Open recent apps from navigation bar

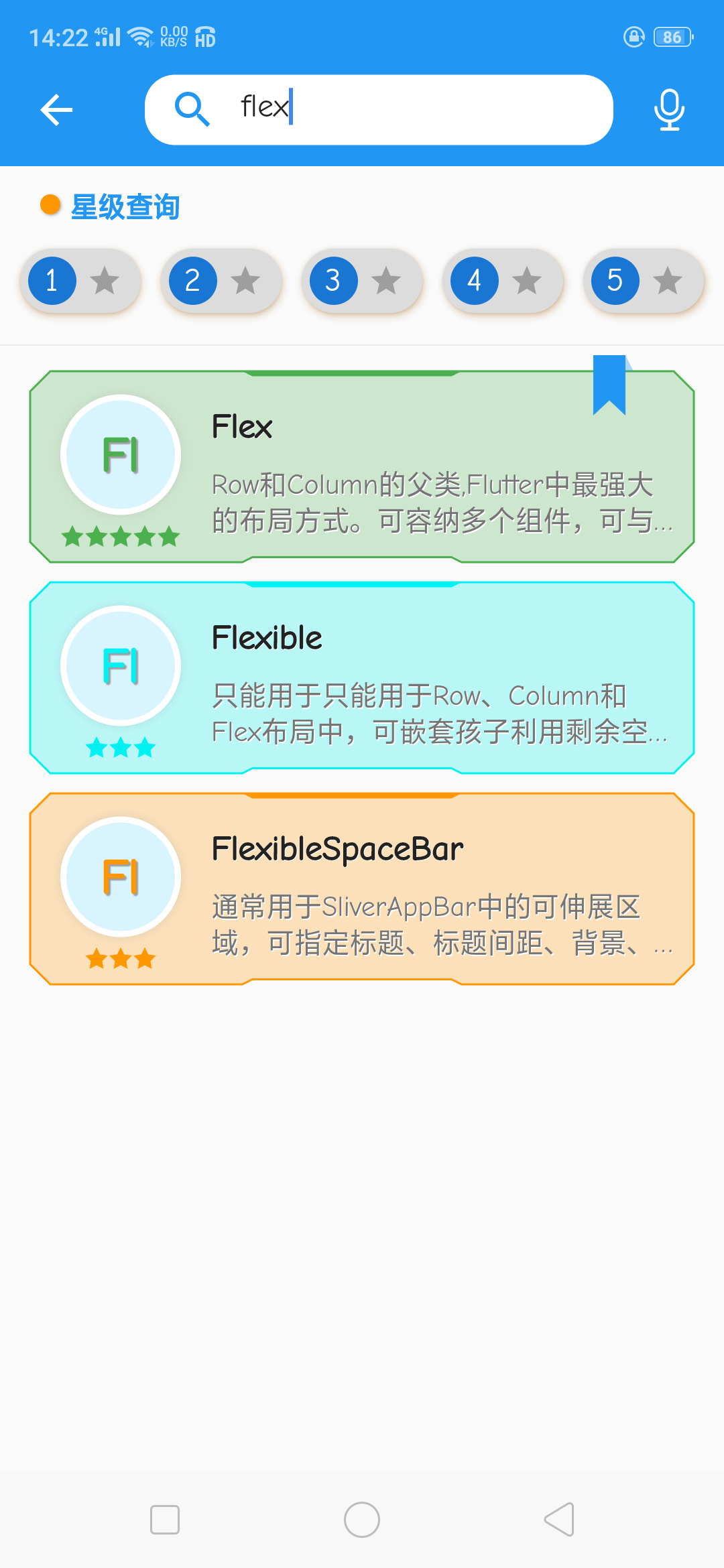pyautogui.click(x=165, y=1520)
